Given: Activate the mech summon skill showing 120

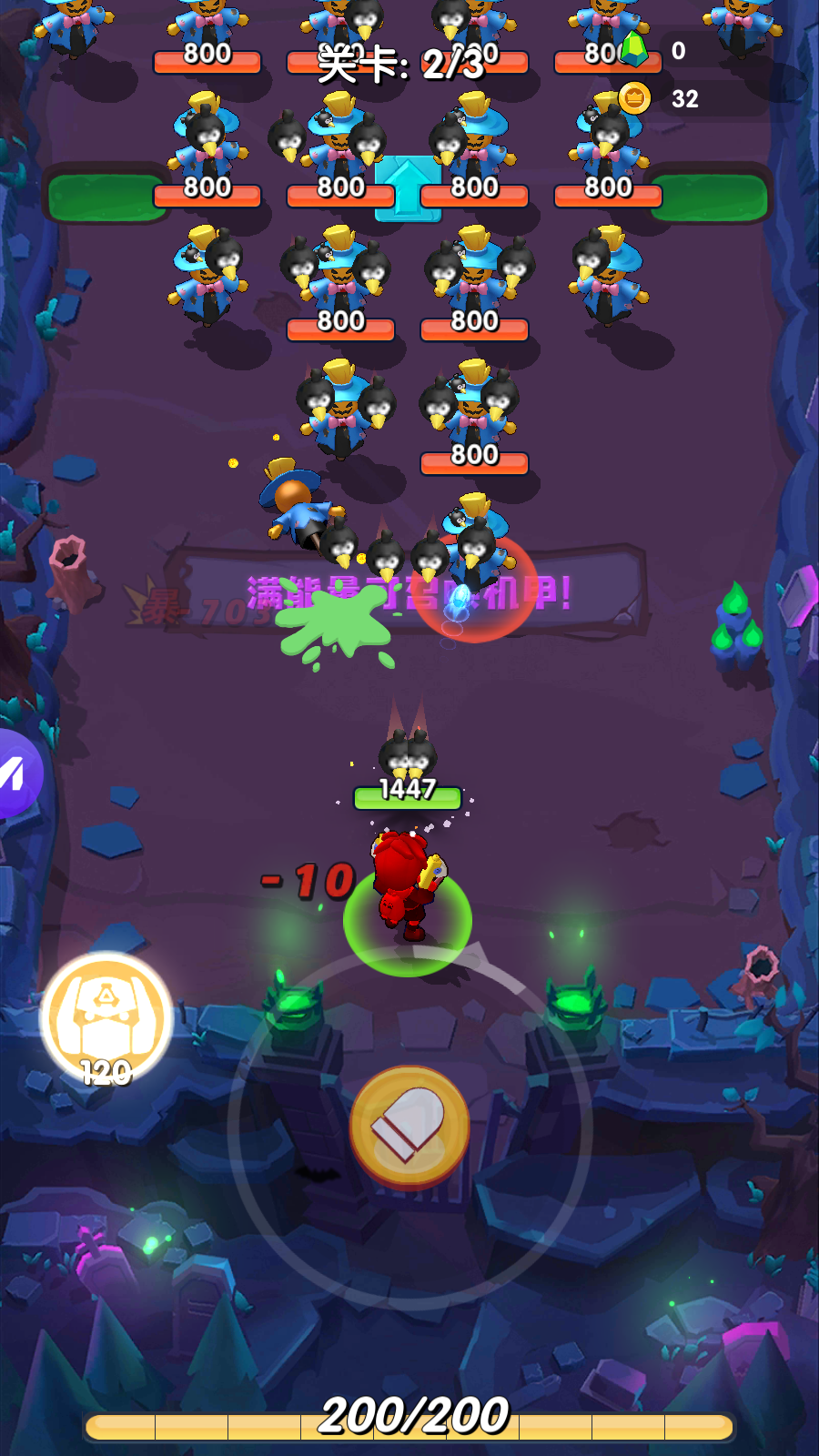Looking at the screenshot, I should (106, 1019).
